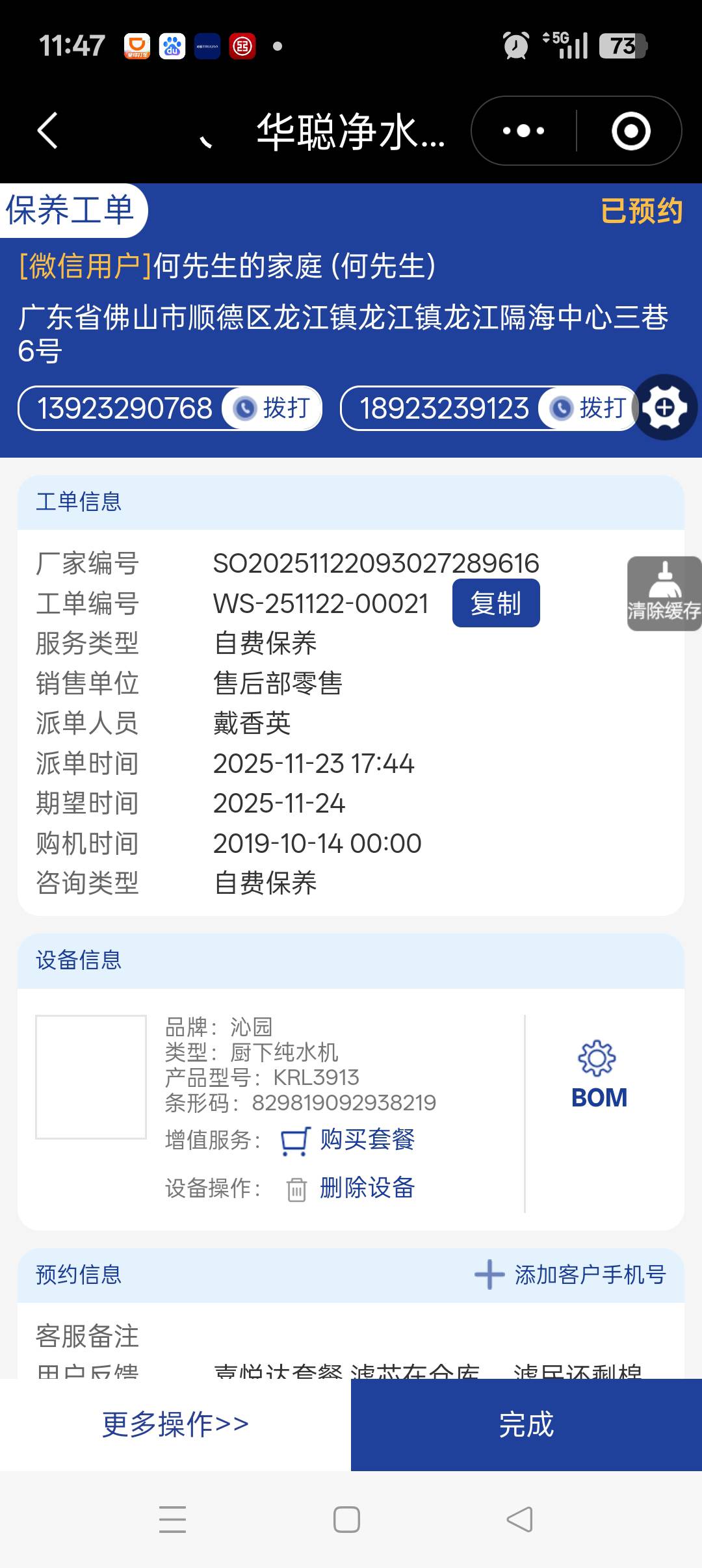Tap 完成 to complete the work order
Image resolution: width=702 pixels, height=1568 pixels.
coord(526,1424)
